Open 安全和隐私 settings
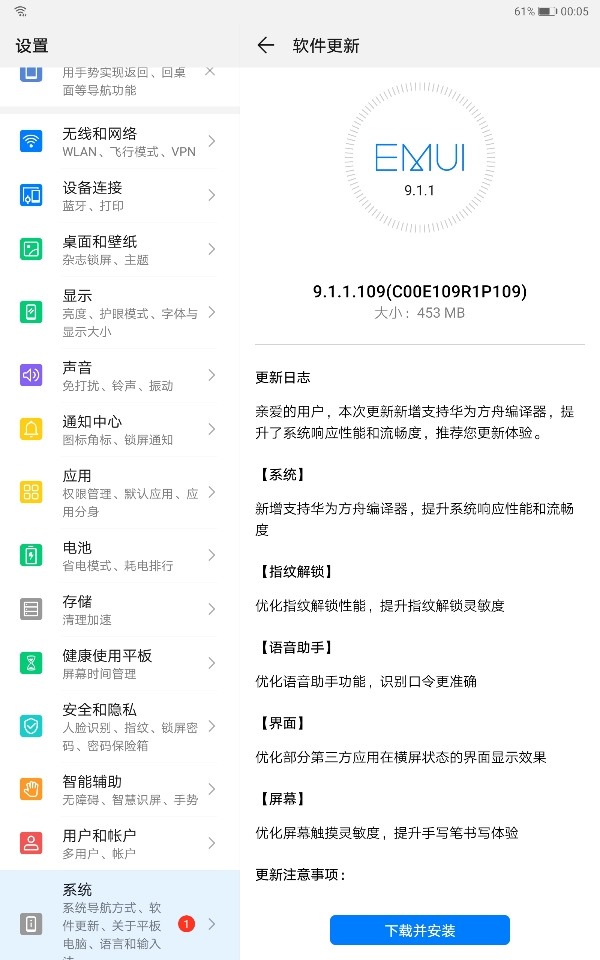Image resolution: width=600 pixels, height=960 pixels. click(x=120, y=727)
